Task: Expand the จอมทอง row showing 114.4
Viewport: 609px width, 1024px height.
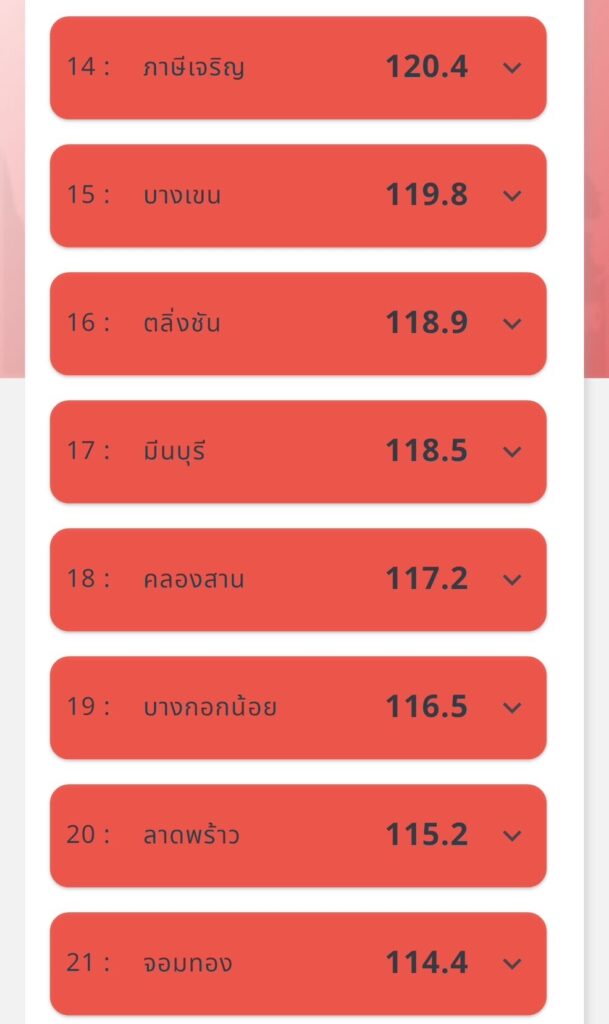Action: pyautogui.click(x=512, y=964)
